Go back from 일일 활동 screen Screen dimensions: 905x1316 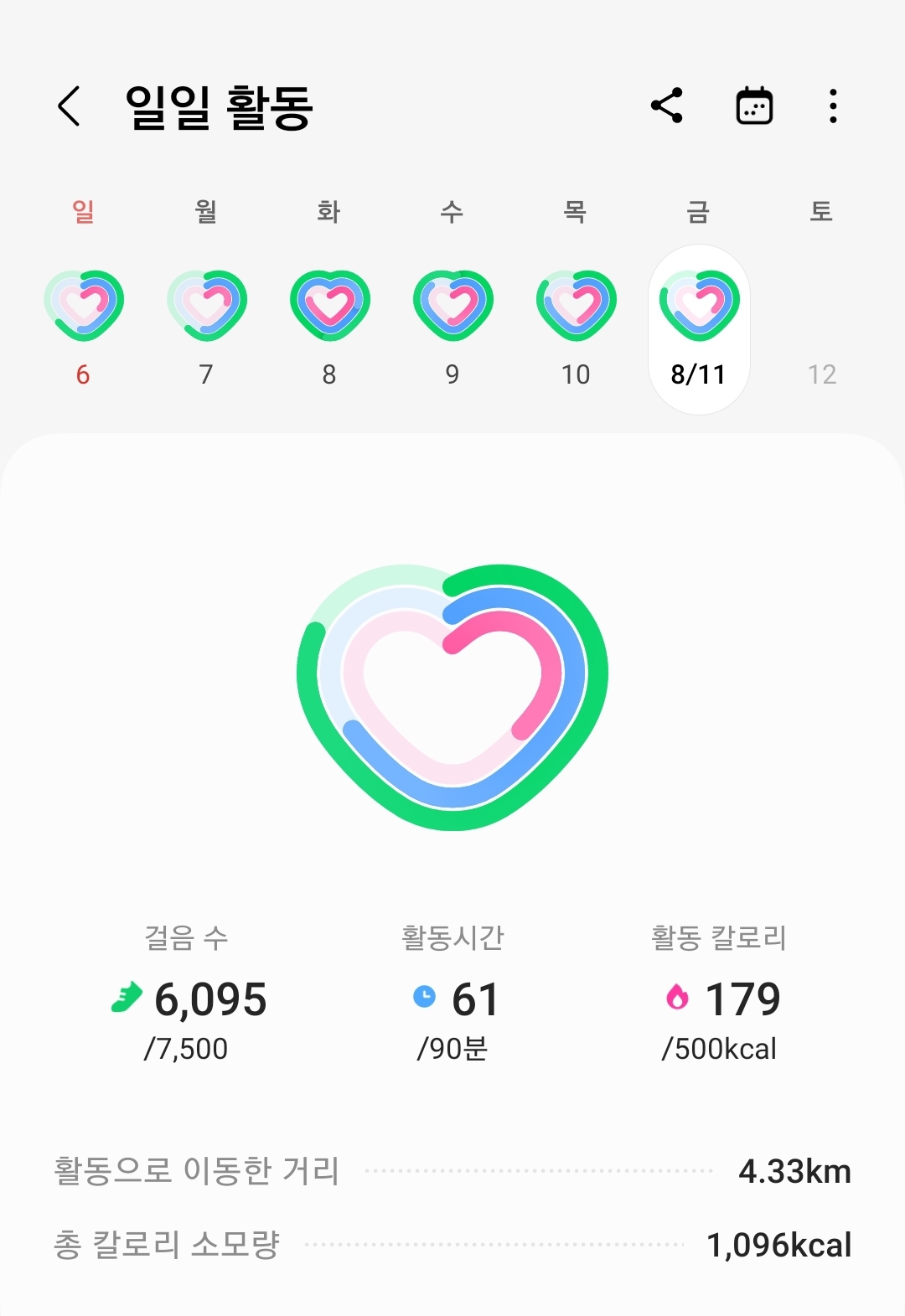pos(70,106)
